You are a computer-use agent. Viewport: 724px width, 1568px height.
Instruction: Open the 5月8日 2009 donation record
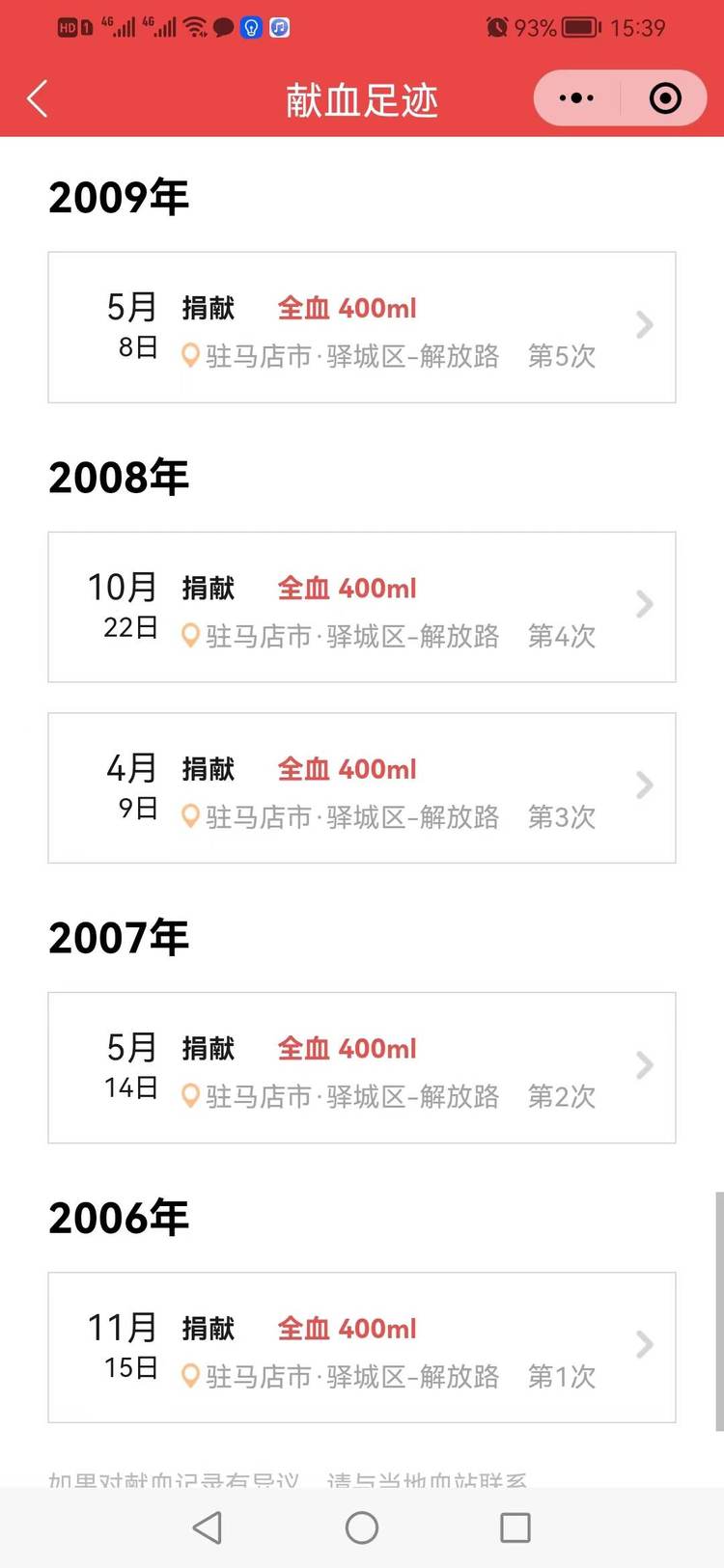click(362, 327)
